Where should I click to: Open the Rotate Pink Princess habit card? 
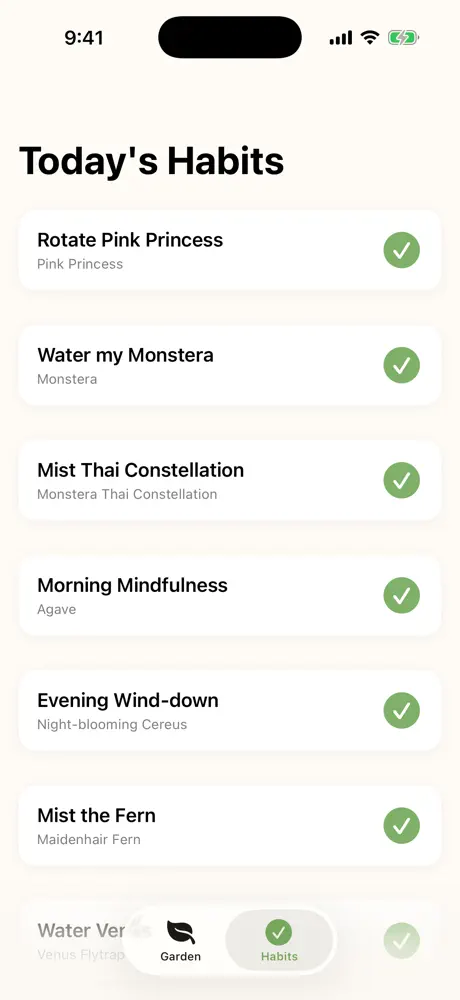(x=230, y=250)
